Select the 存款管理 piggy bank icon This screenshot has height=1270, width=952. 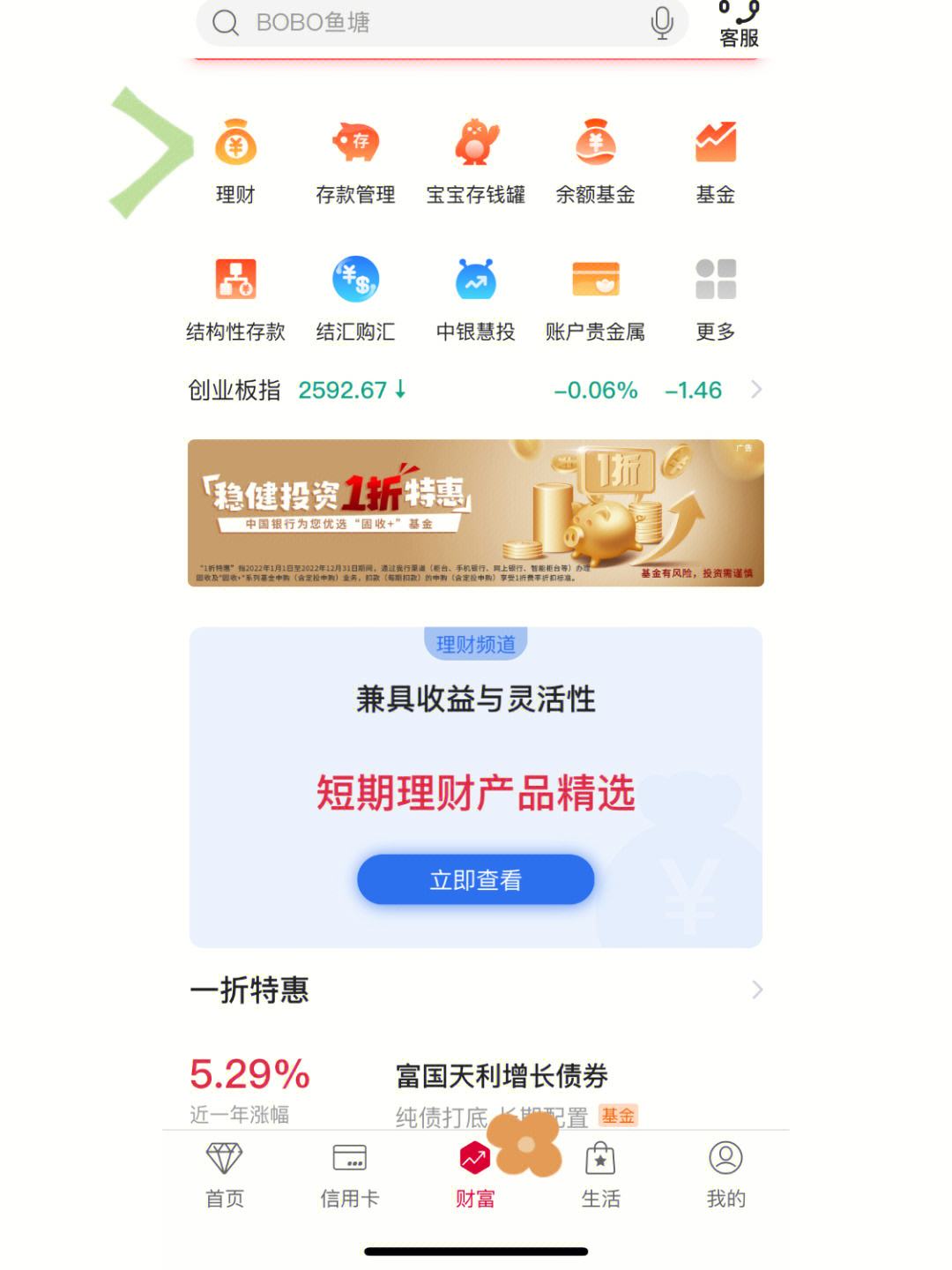(x=355, y=144)
